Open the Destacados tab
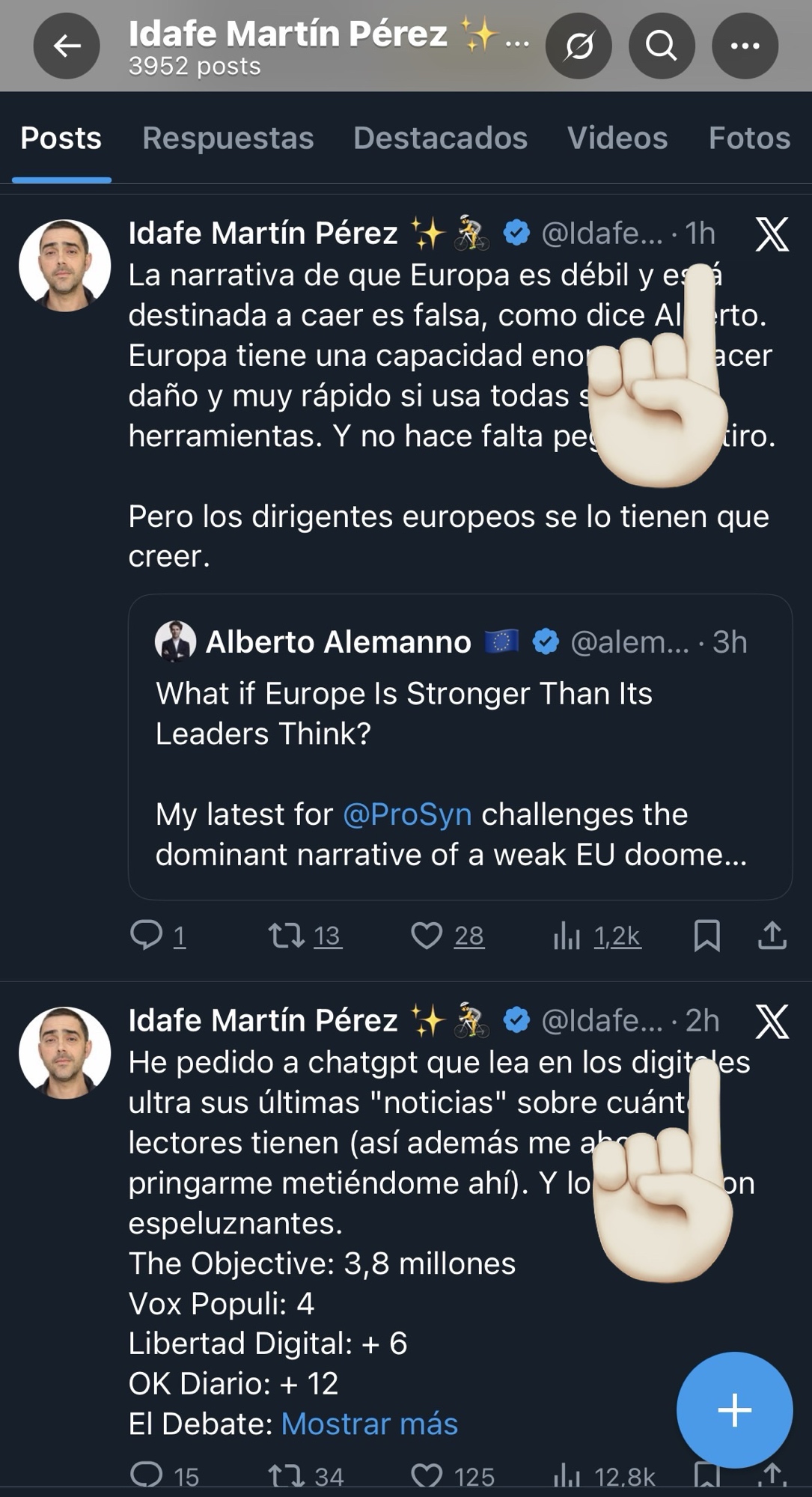Image resolution: width=812 pixels, height=1497 pixels. [x=440, y=138]
